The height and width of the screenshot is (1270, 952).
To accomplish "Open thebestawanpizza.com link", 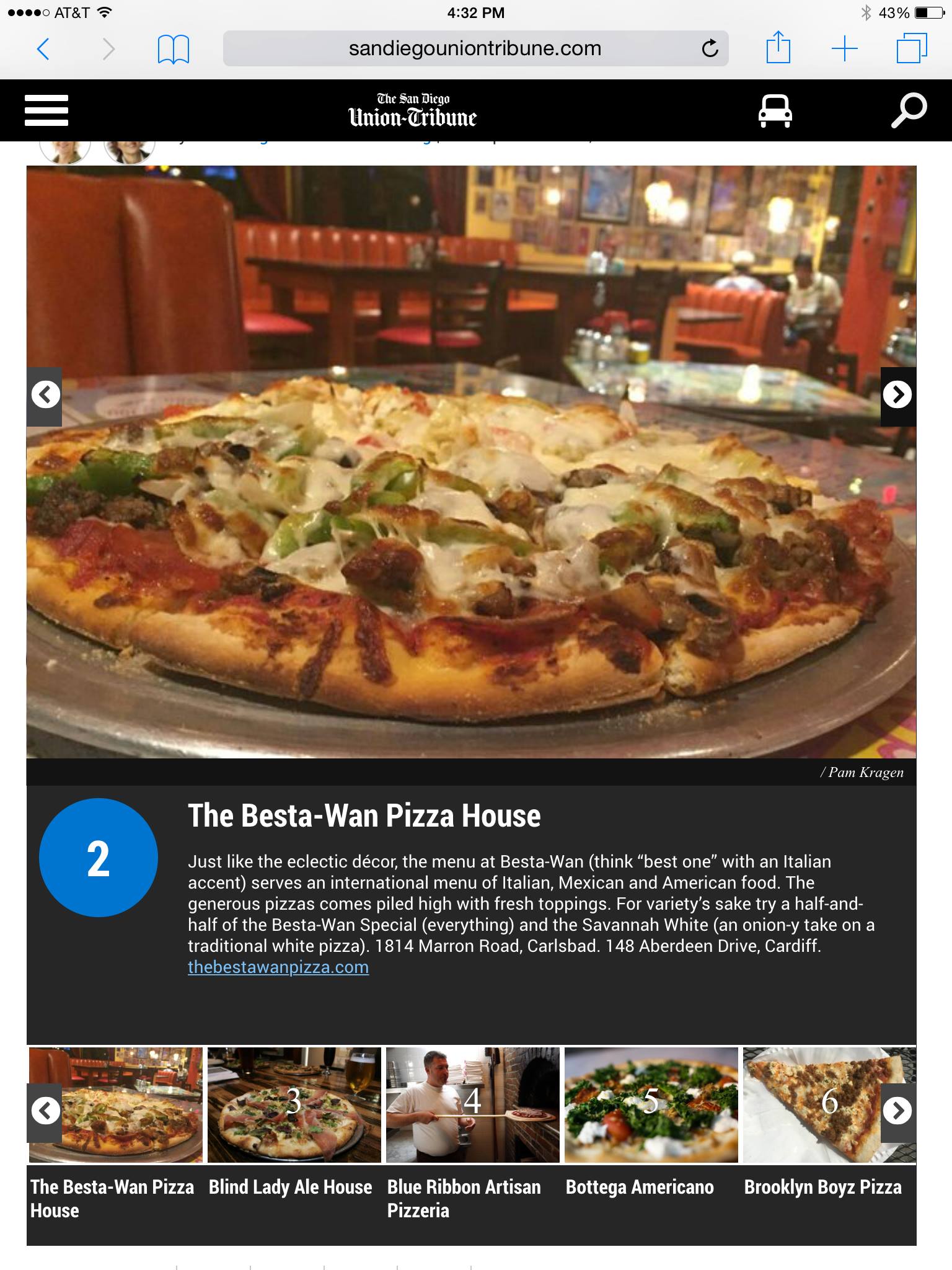I will tap(278, 967).
